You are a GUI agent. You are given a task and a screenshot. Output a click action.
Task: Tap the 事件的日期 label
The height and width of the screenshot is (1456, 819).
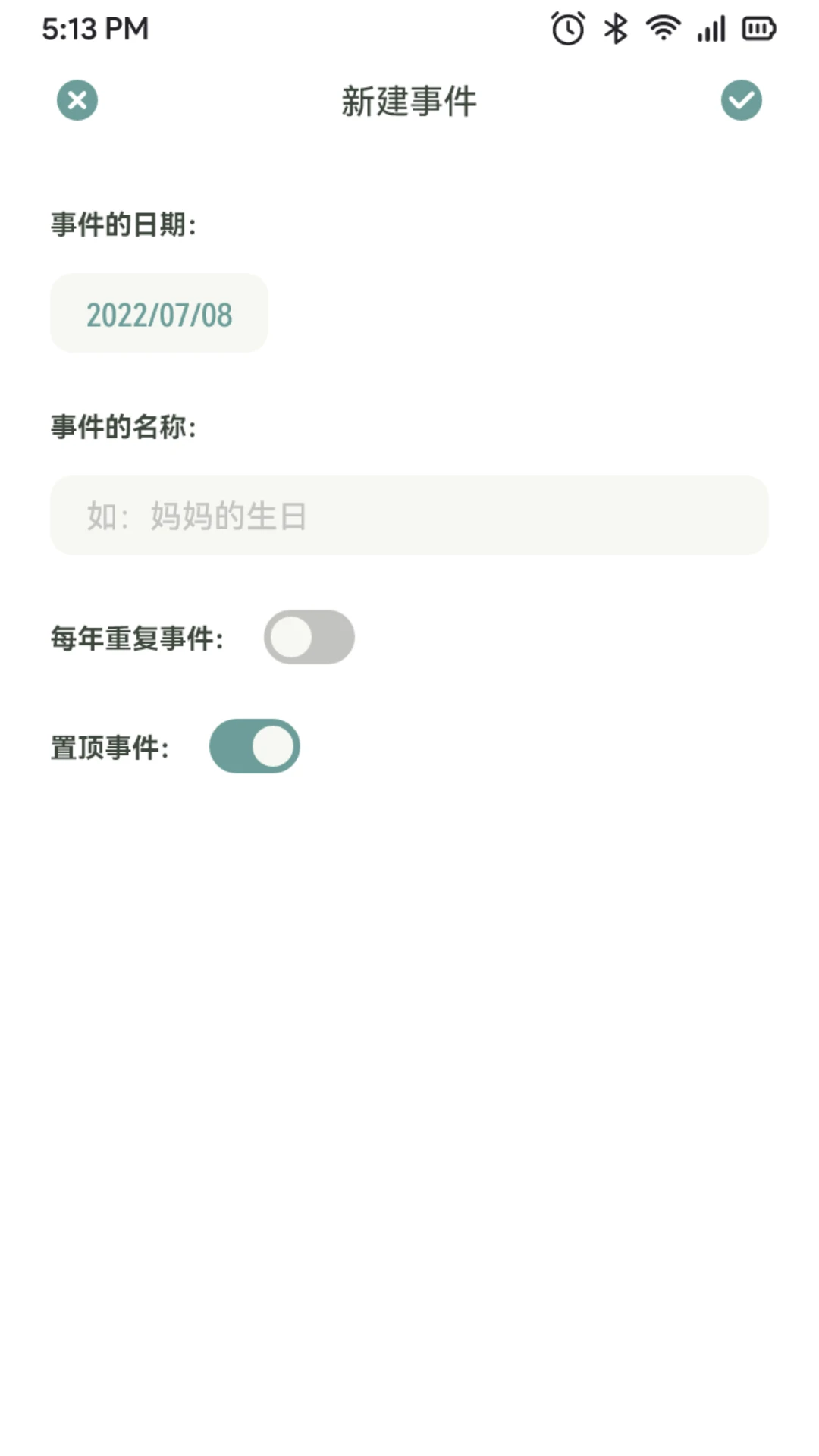pos(124,222)
